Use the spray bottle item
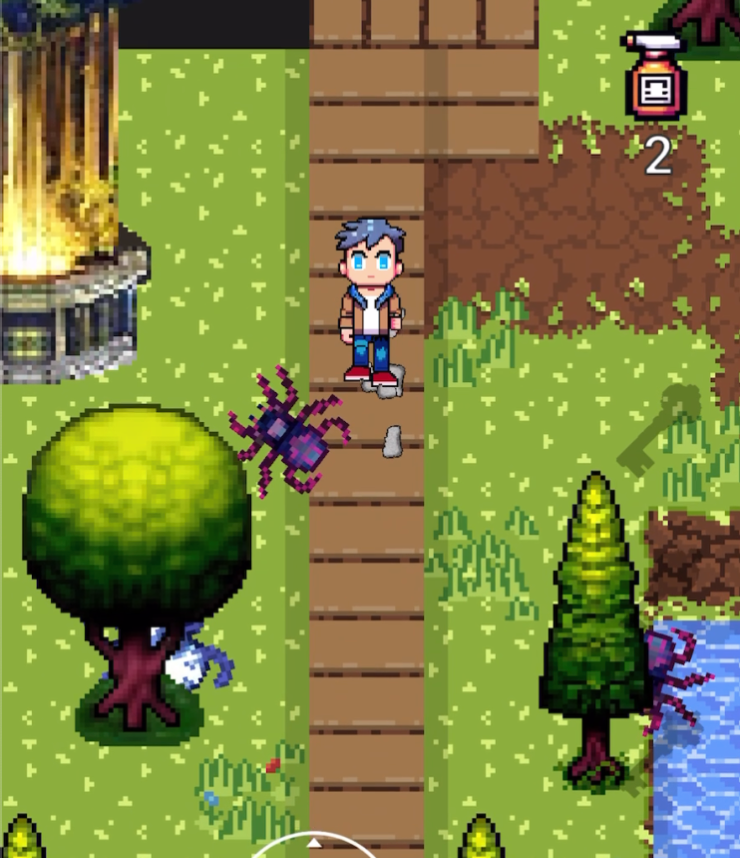The width and height of the screenshot is (740, 858). coord(655,77)
